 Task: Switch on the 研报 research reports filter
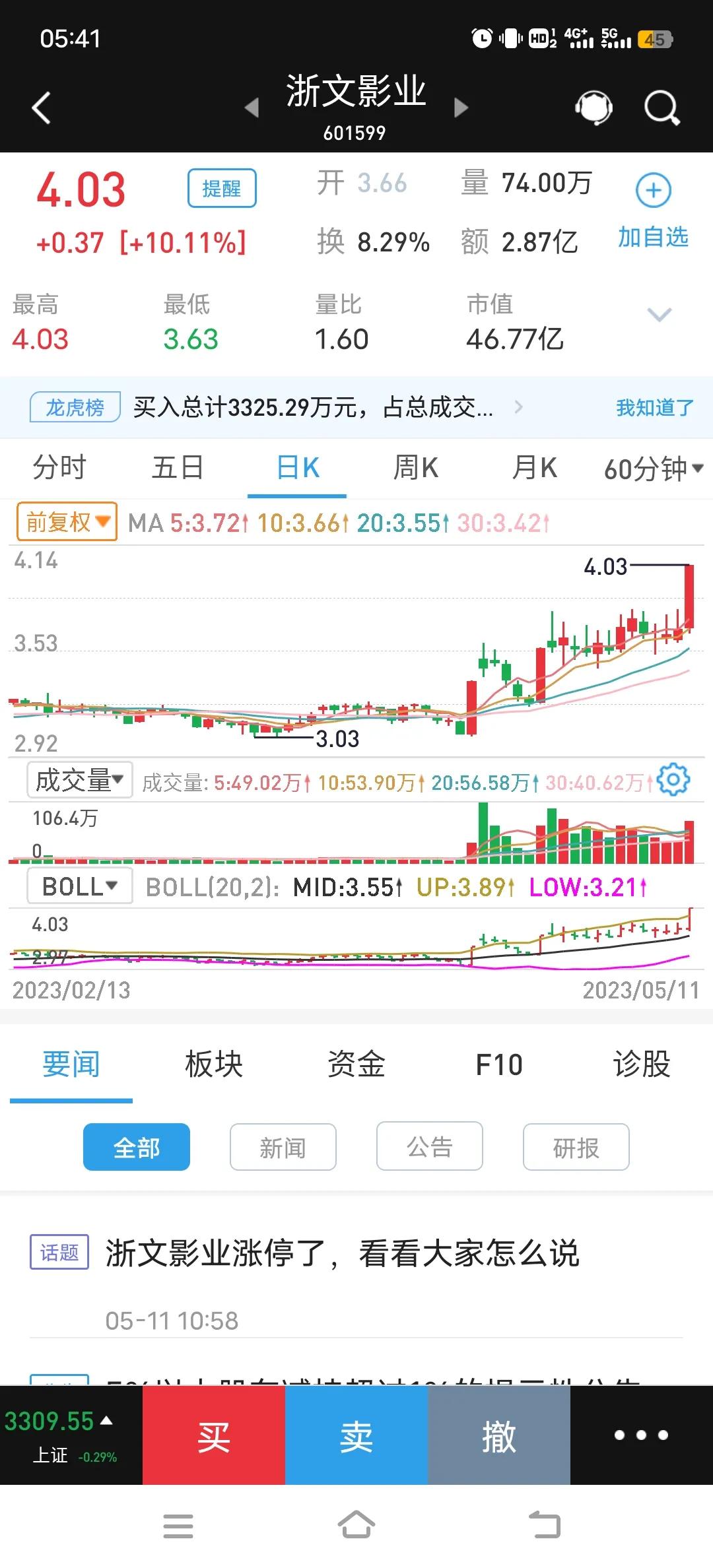(576, 1147)
